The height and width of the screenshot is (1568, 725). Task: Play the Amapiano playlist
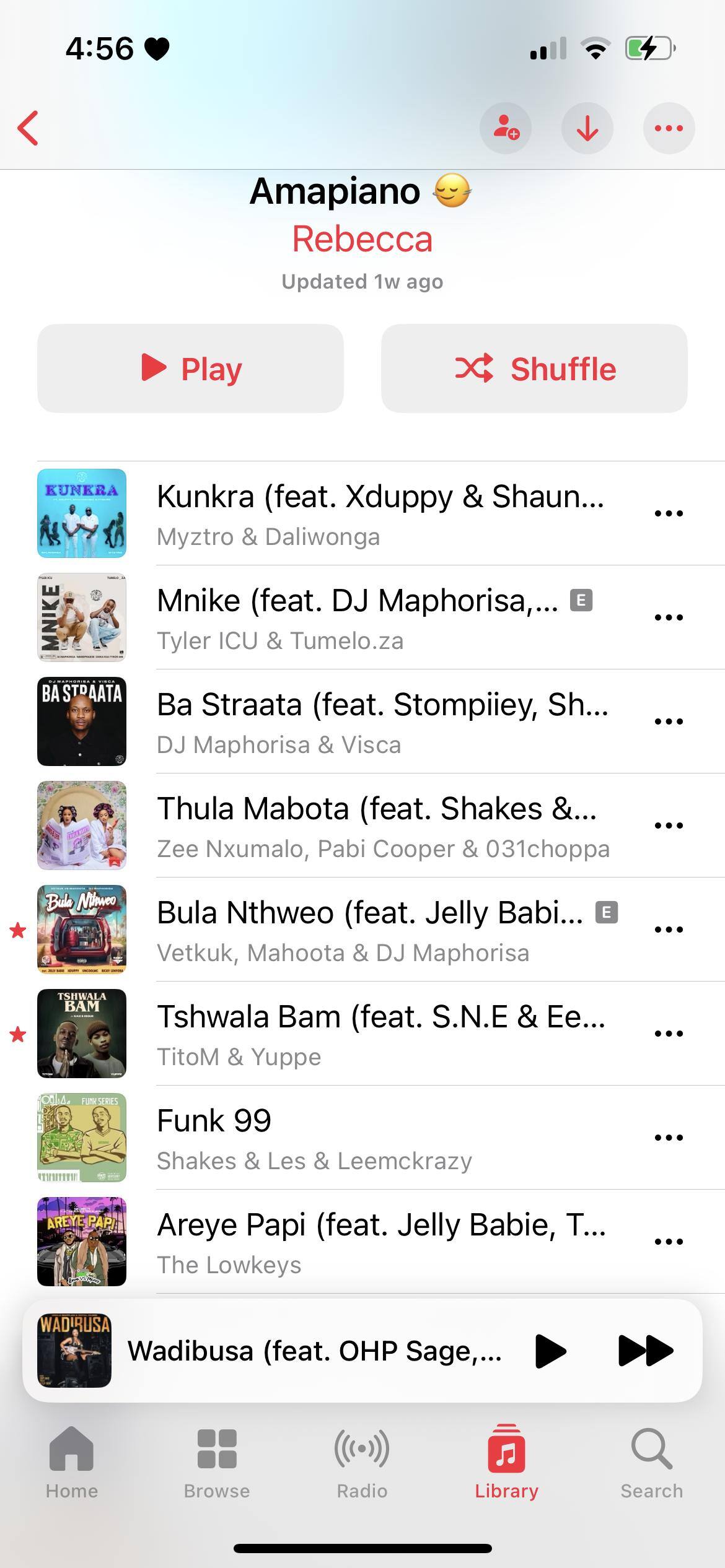[x=190, y=368]
